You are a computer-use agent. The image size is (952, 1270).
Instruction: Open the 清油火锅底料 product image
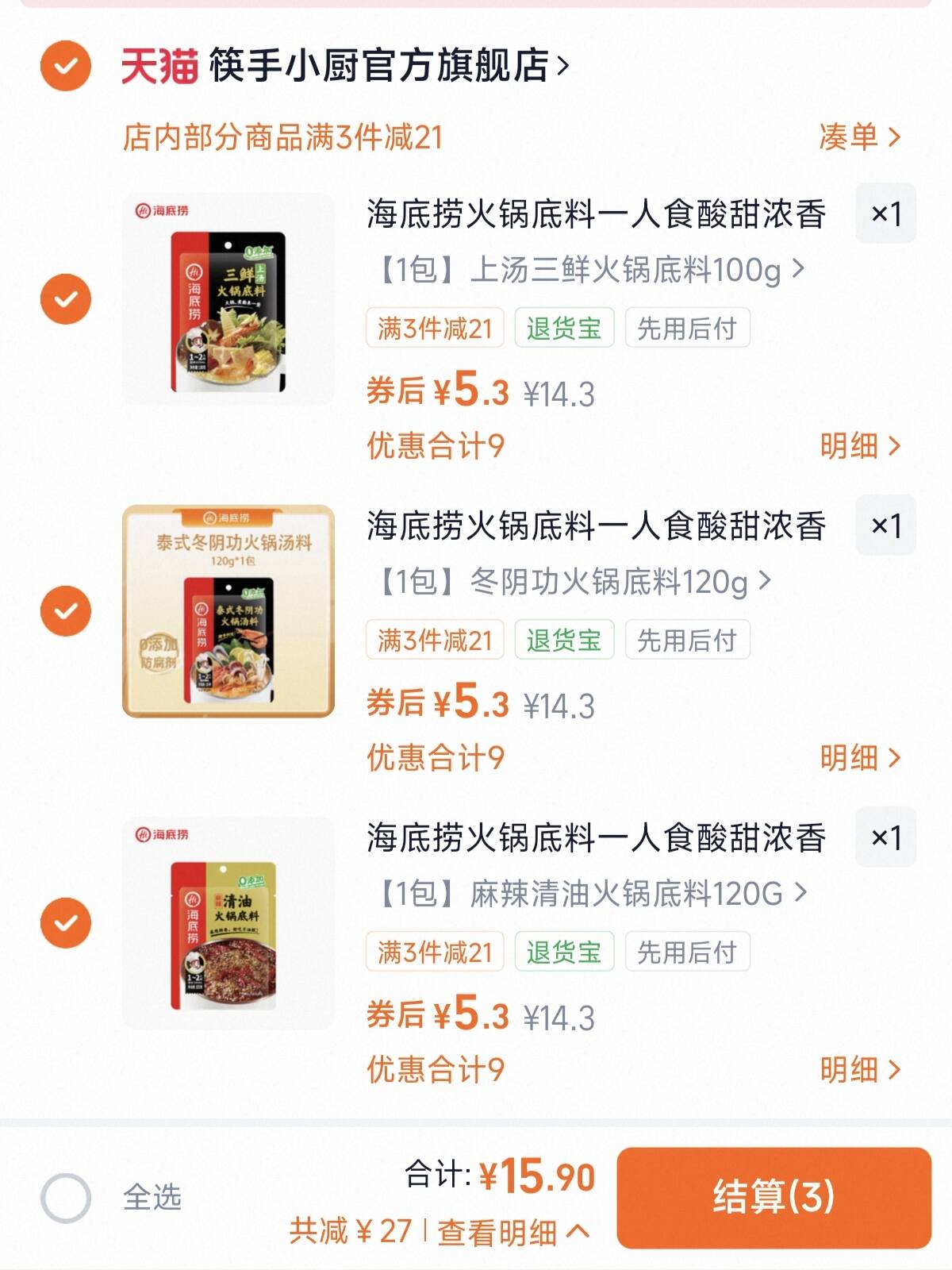coord(228,923)
